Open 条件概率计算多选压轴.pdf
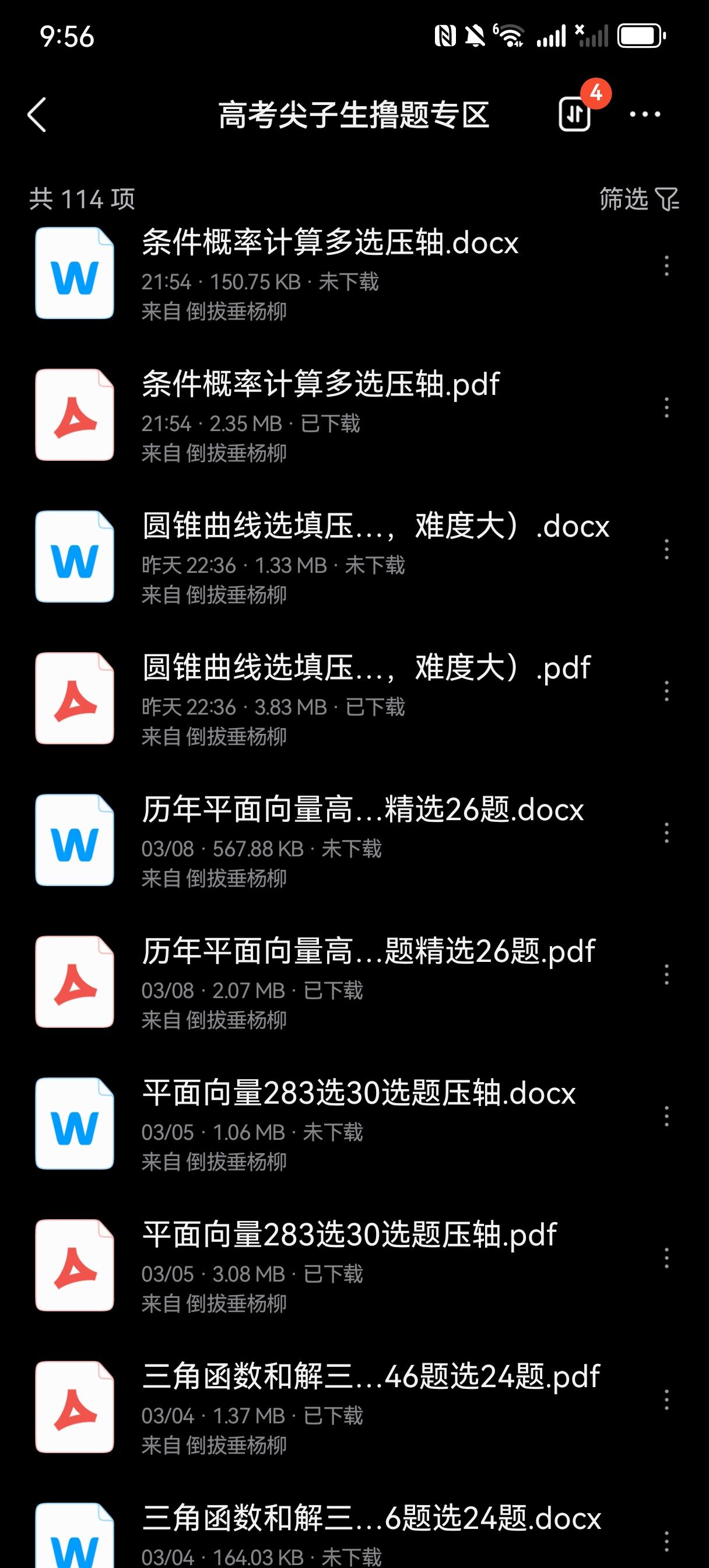The image size is (709, 1568). [x=320, y=384]
